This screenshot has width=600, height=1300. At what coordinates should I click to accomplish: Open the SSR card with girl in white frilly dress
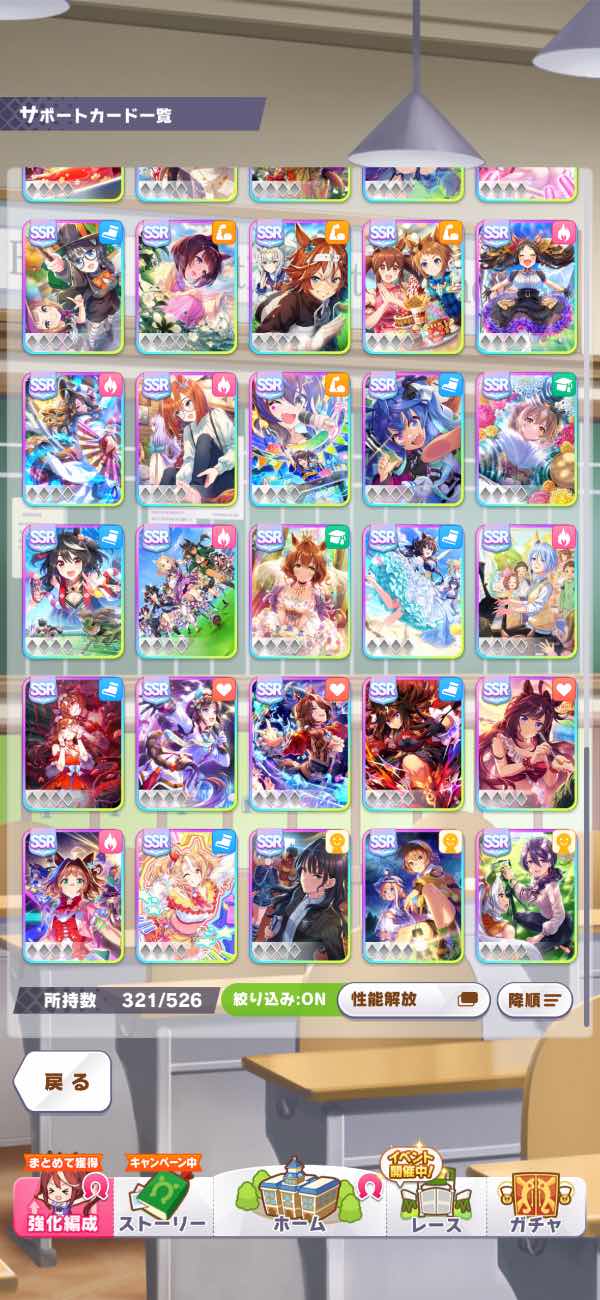pyautogui.click(x=413, y=590)
